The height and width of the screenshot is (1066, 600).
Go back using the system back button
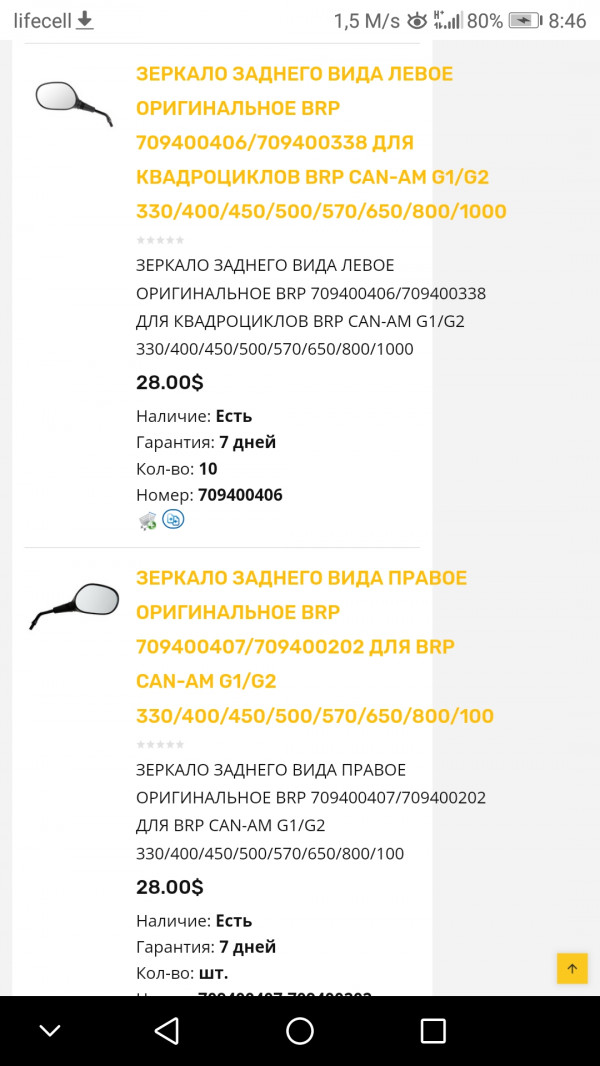167,1031
